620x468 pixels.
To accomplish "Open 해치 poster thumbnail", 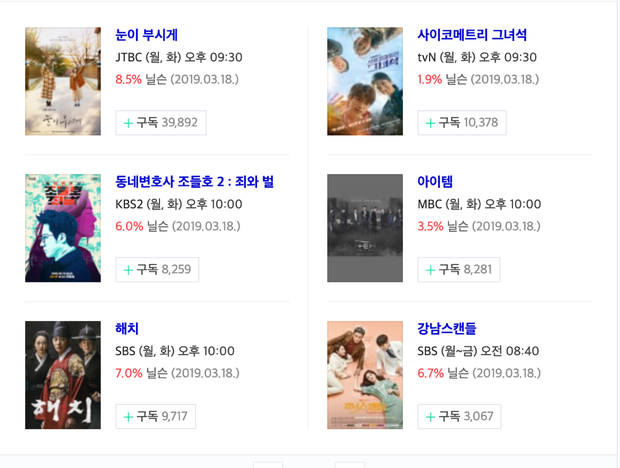I will (63, 375).
